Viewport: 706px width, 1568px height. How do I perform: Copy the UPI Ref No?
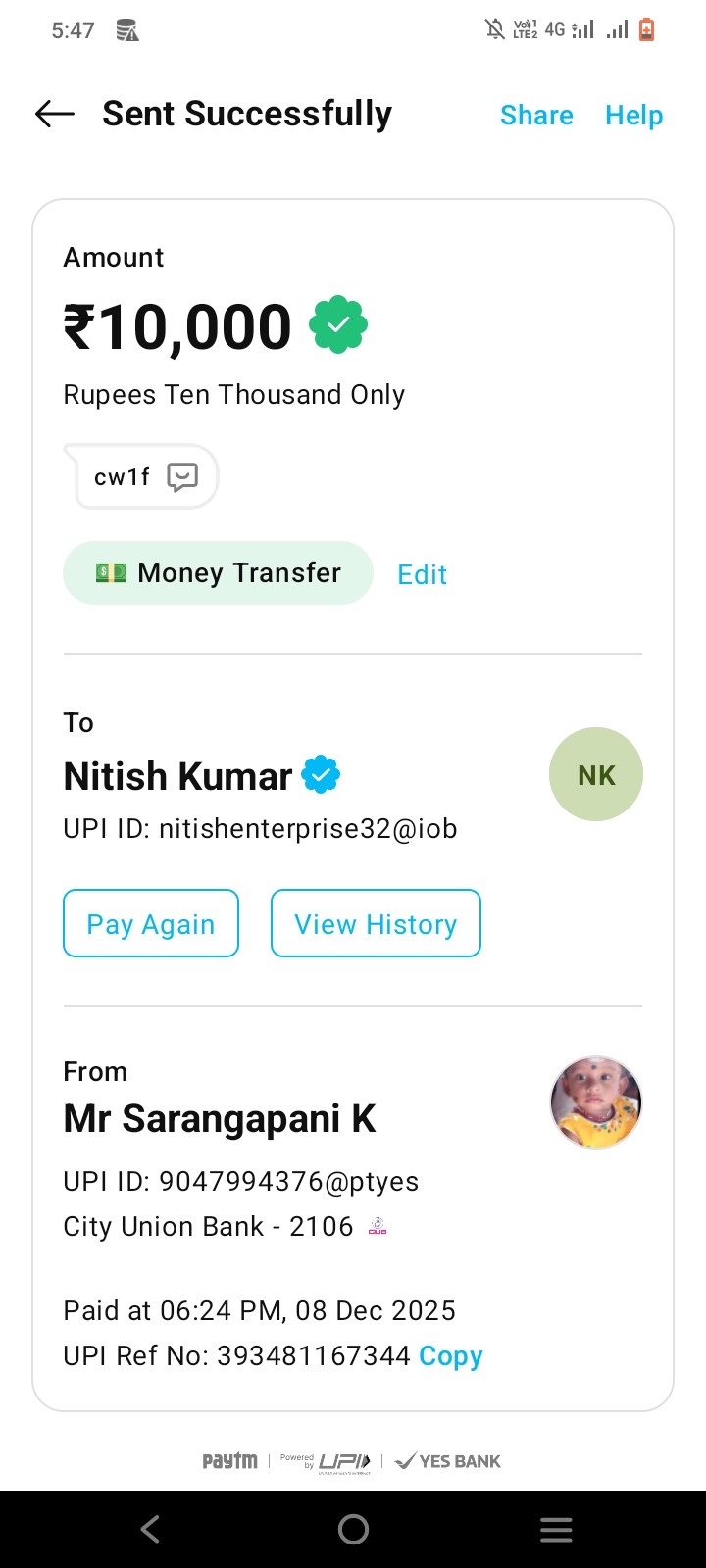point(450,1356)
